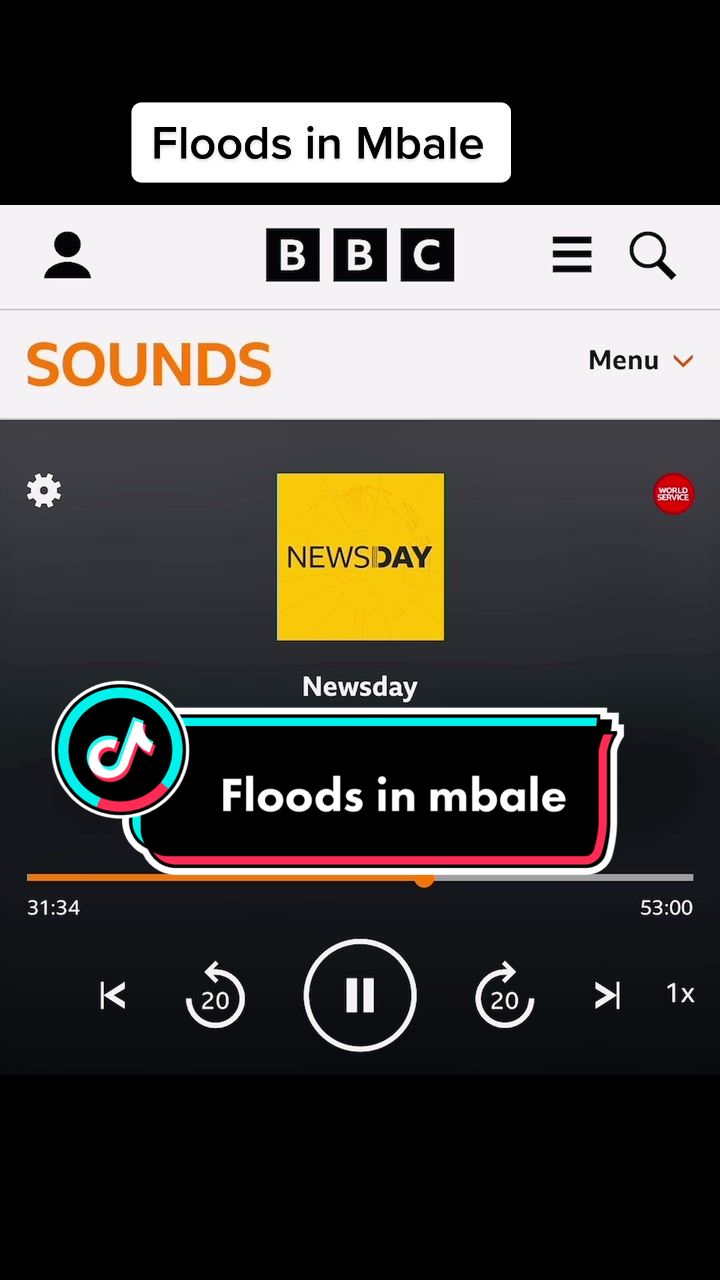Go to the BBC homepage logo
720x1280 pixels.
coord(360,255)
